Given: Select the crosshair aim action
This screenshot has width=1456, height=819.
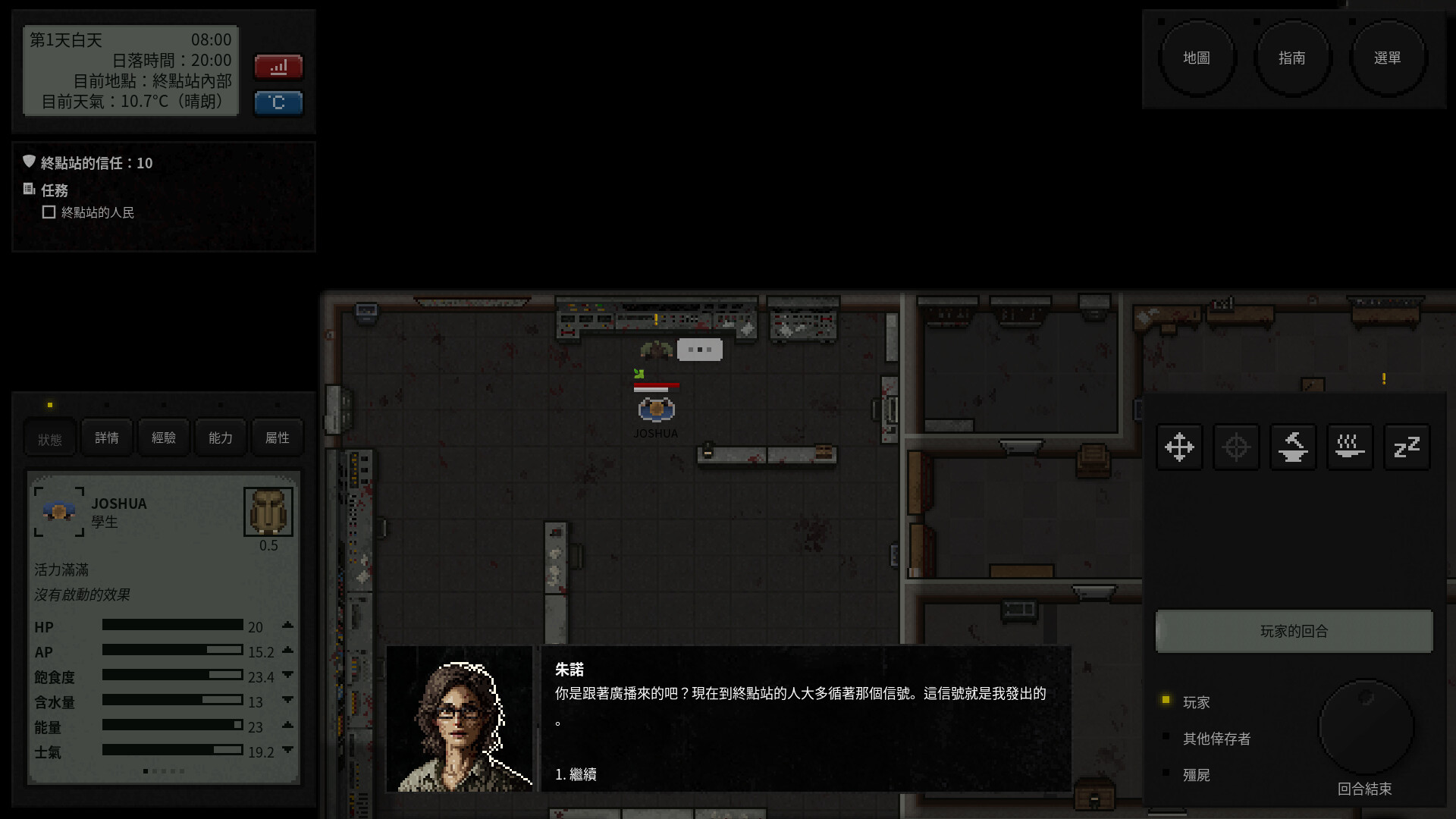Looking at the screenshot, I should coord(1236,447).
